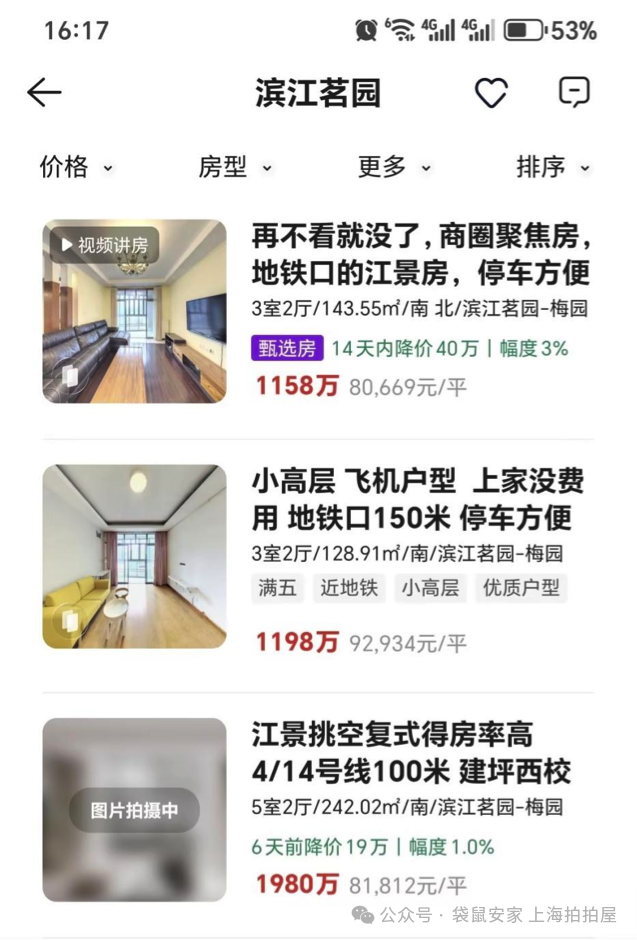Play 视频讲房 on the 1158万 listing

(103, 245)
